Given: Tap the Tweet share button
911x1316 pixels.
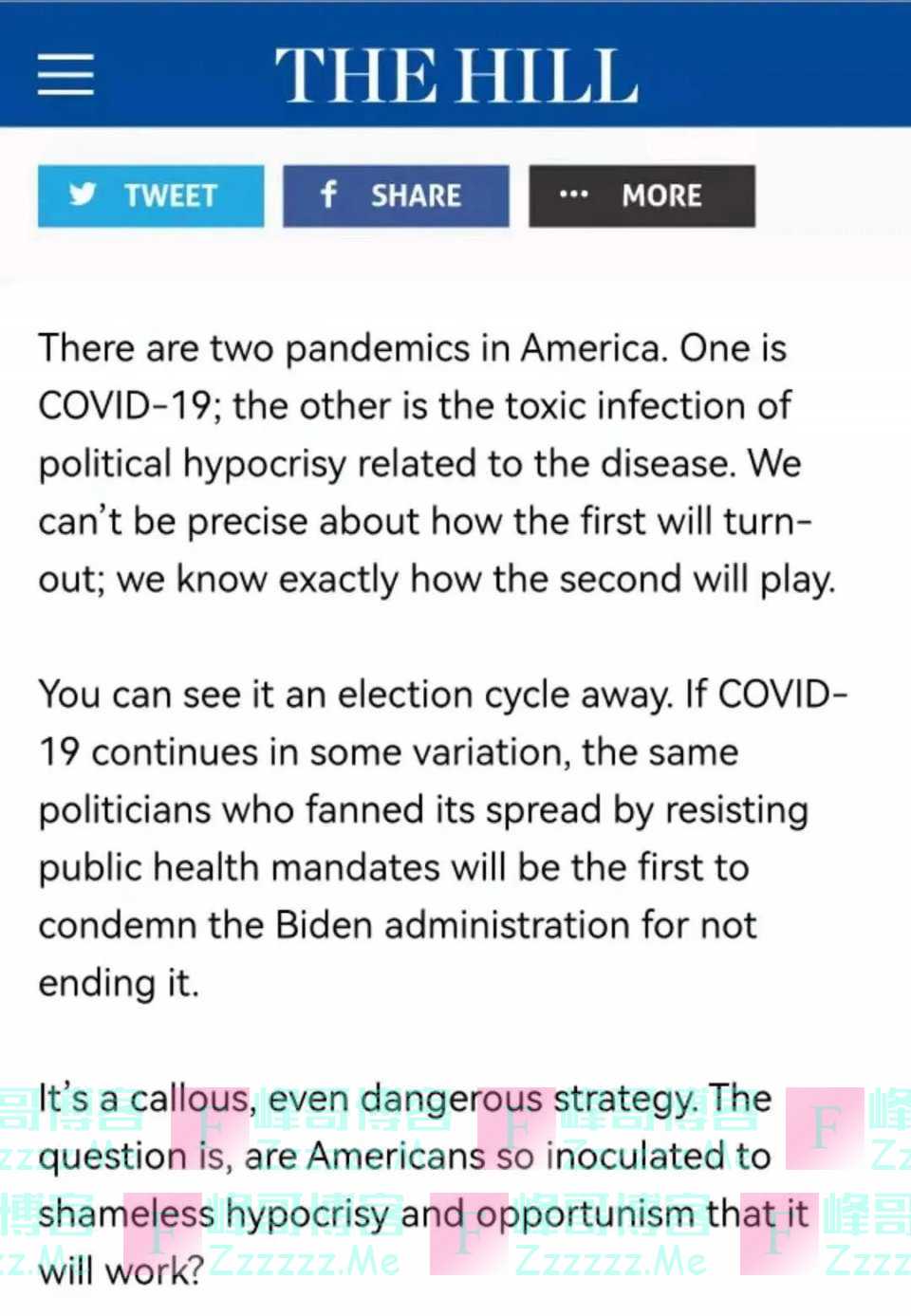Looking at the screenshot, I should (151, 195).
